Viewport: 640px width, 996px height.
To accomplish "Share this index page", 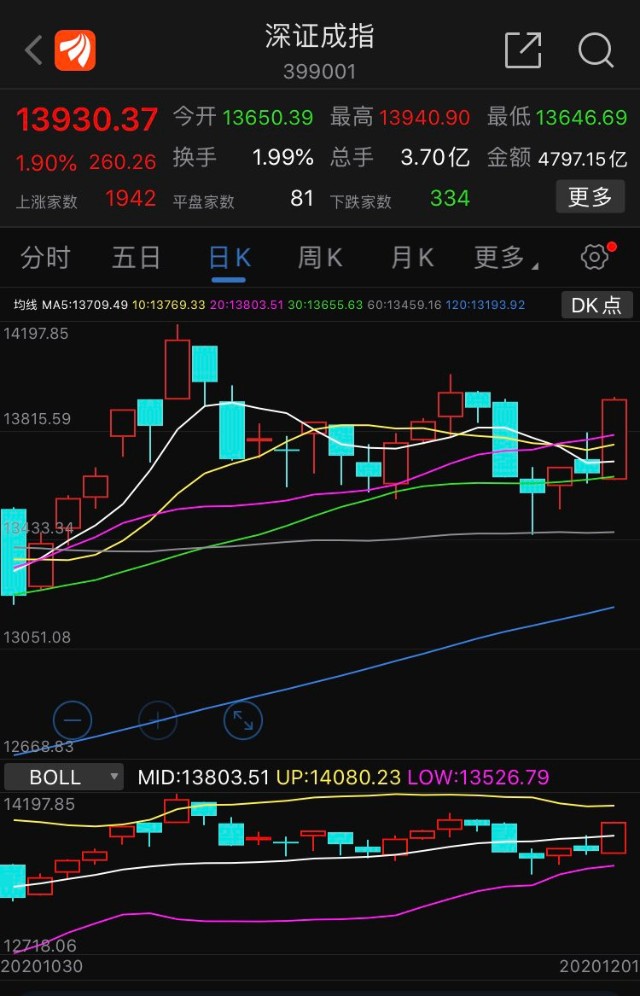I will [x=523, y=50].
